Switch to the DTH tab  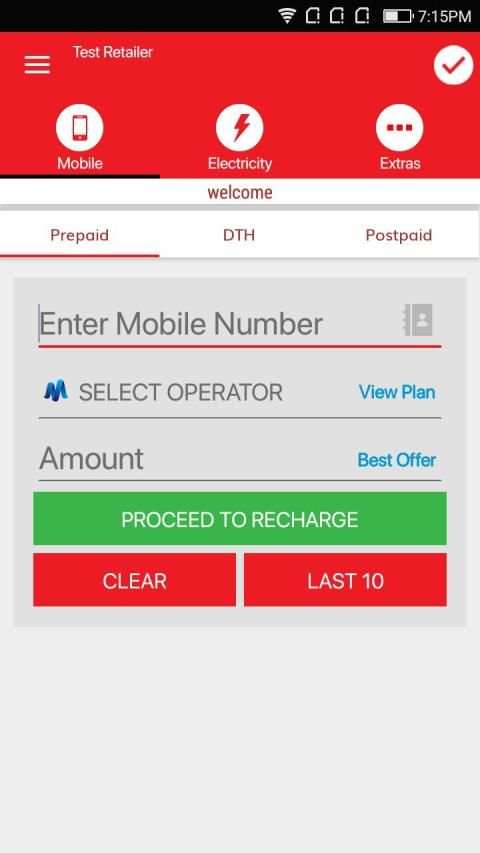point(239,235)
